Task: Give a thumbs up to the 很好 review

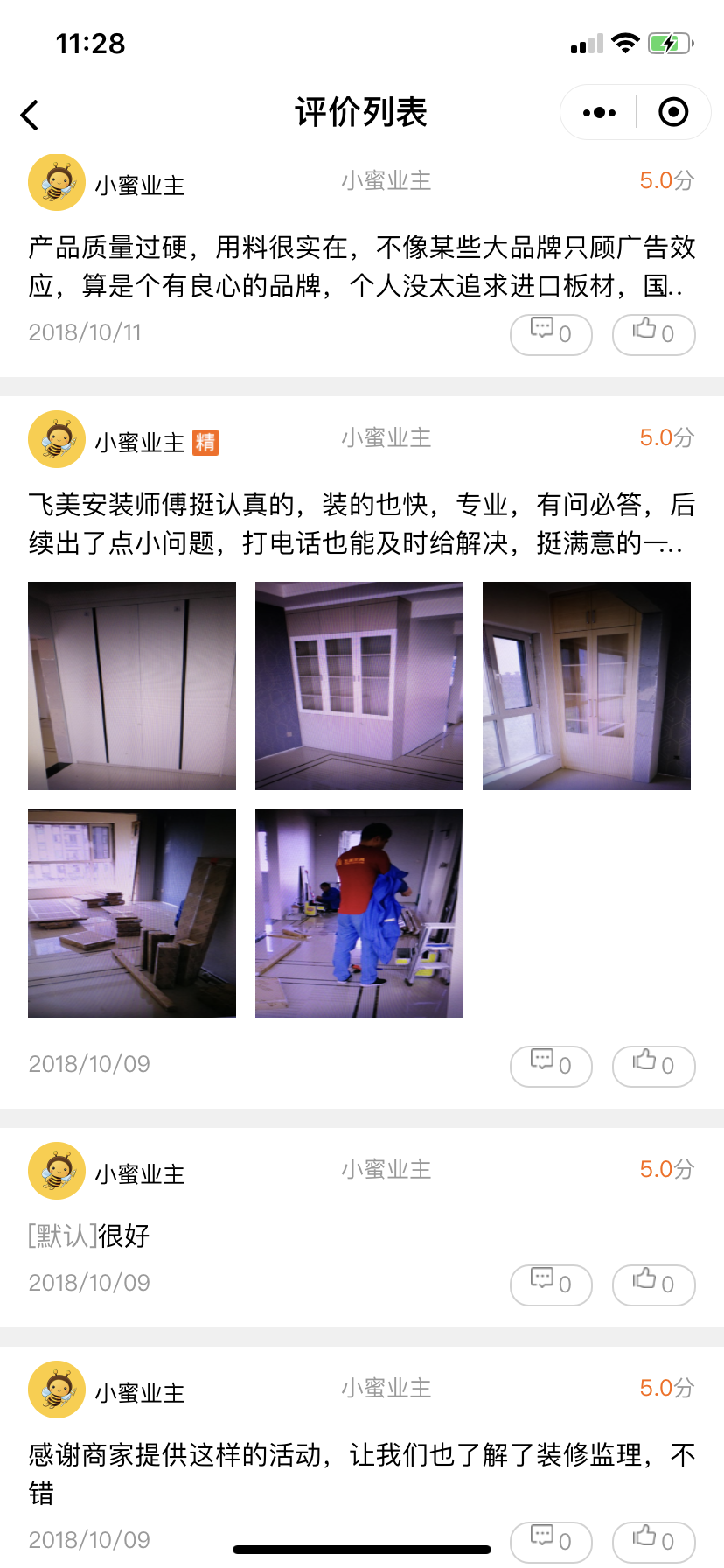Action: click(653, 1284)
